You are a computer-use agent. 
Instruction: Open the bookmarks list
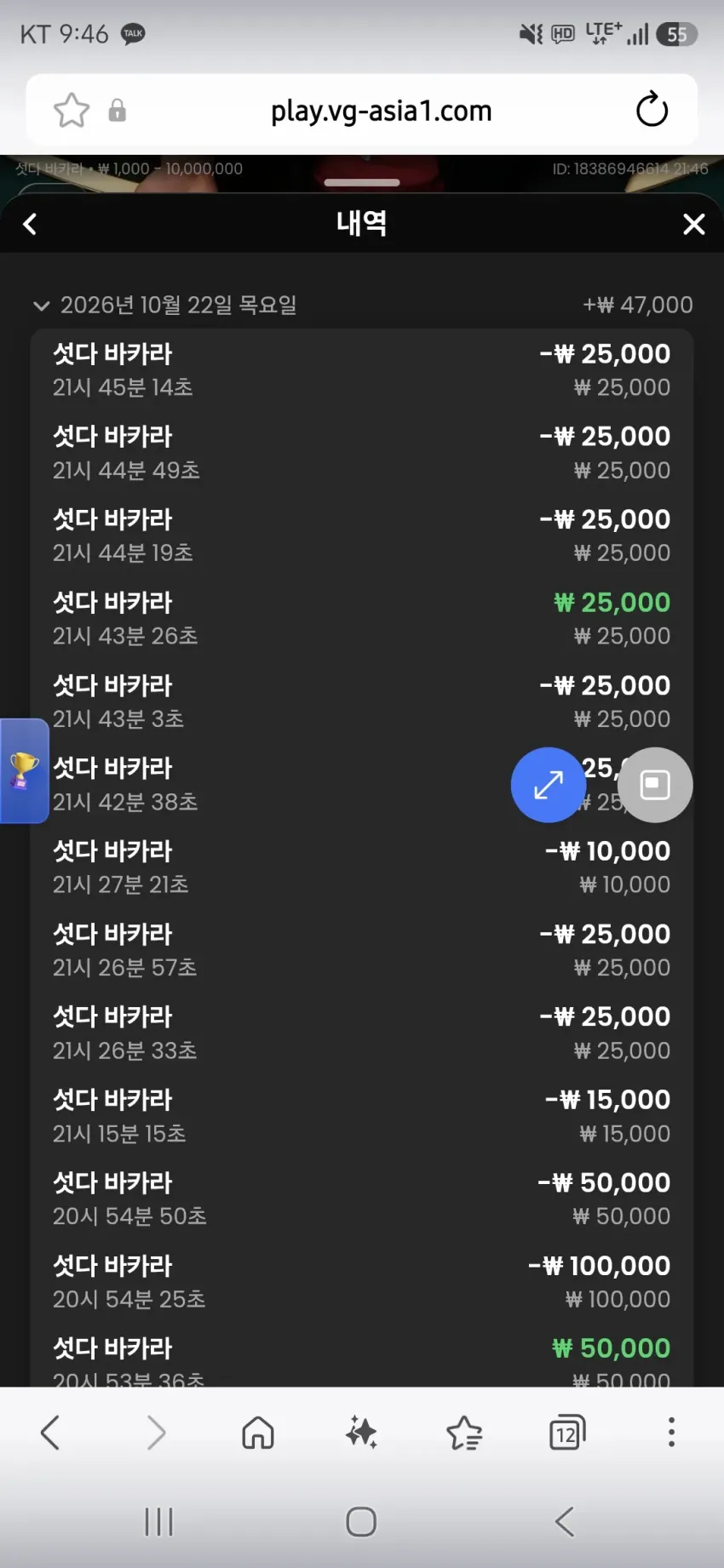click(464, 1433)
